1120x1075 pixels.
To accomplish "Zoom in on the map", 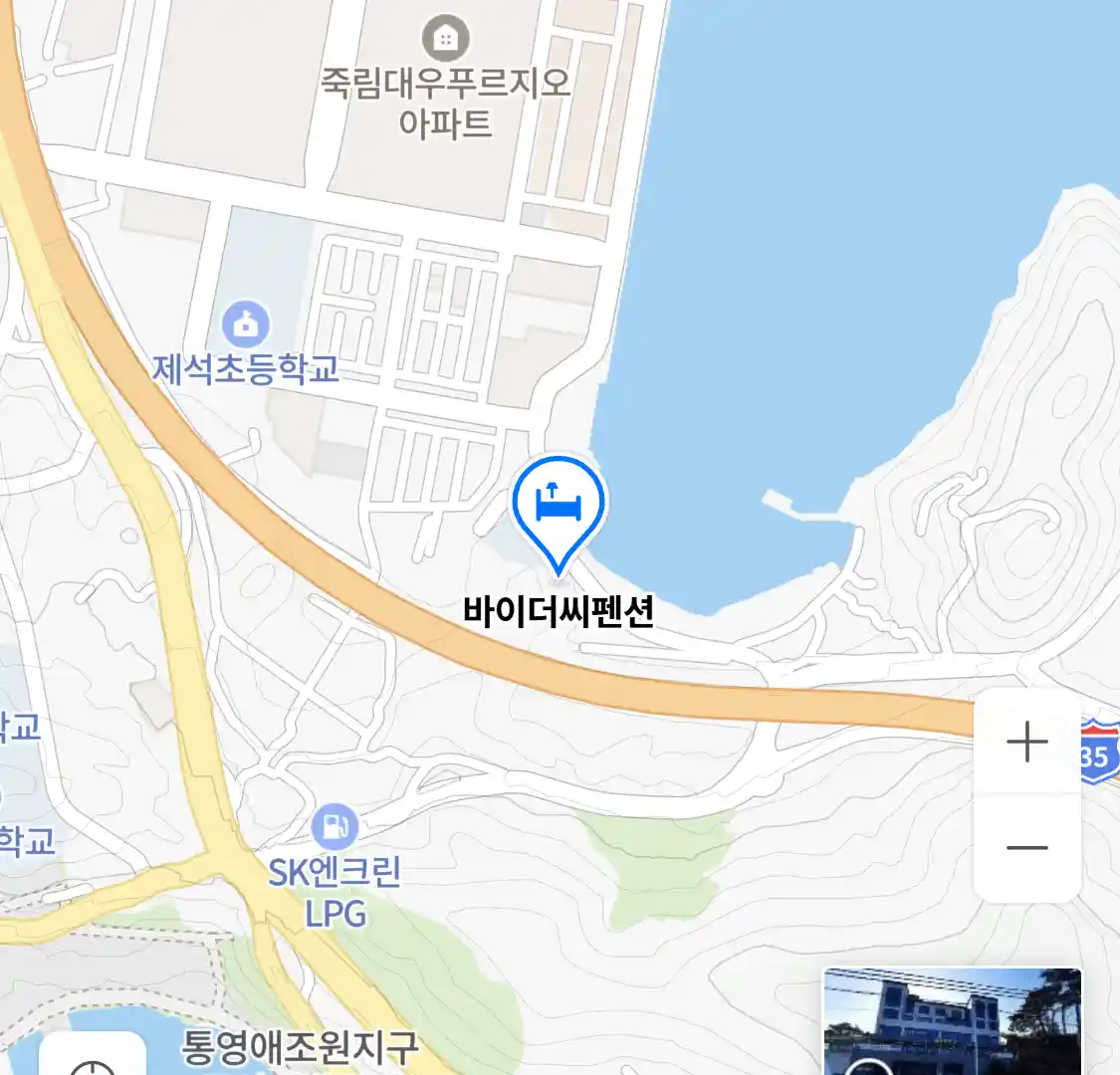I will click(1026, 743).
